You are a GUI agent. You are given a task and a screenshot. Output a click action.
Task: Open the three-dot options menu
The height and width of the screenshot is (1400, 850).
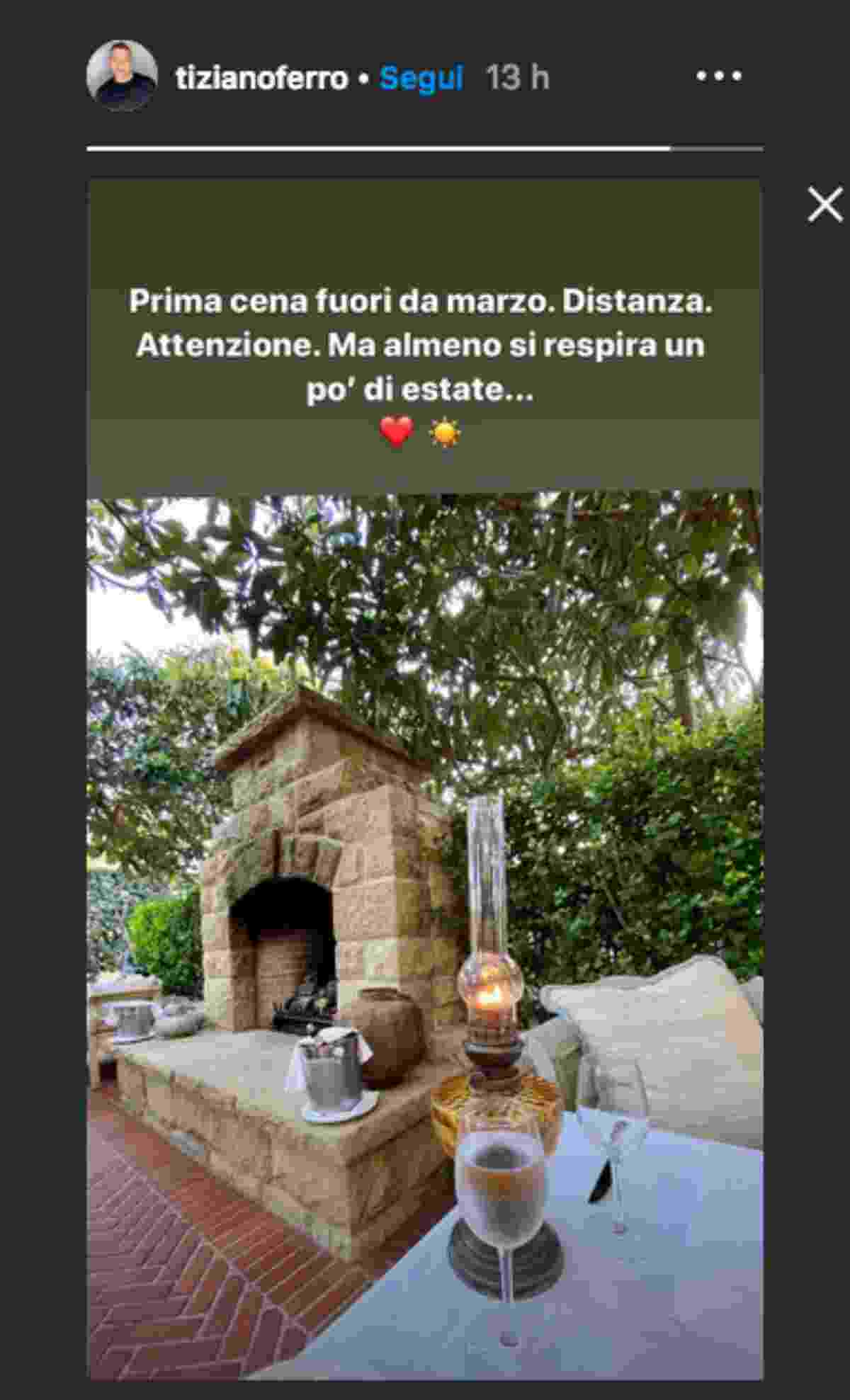719,76
